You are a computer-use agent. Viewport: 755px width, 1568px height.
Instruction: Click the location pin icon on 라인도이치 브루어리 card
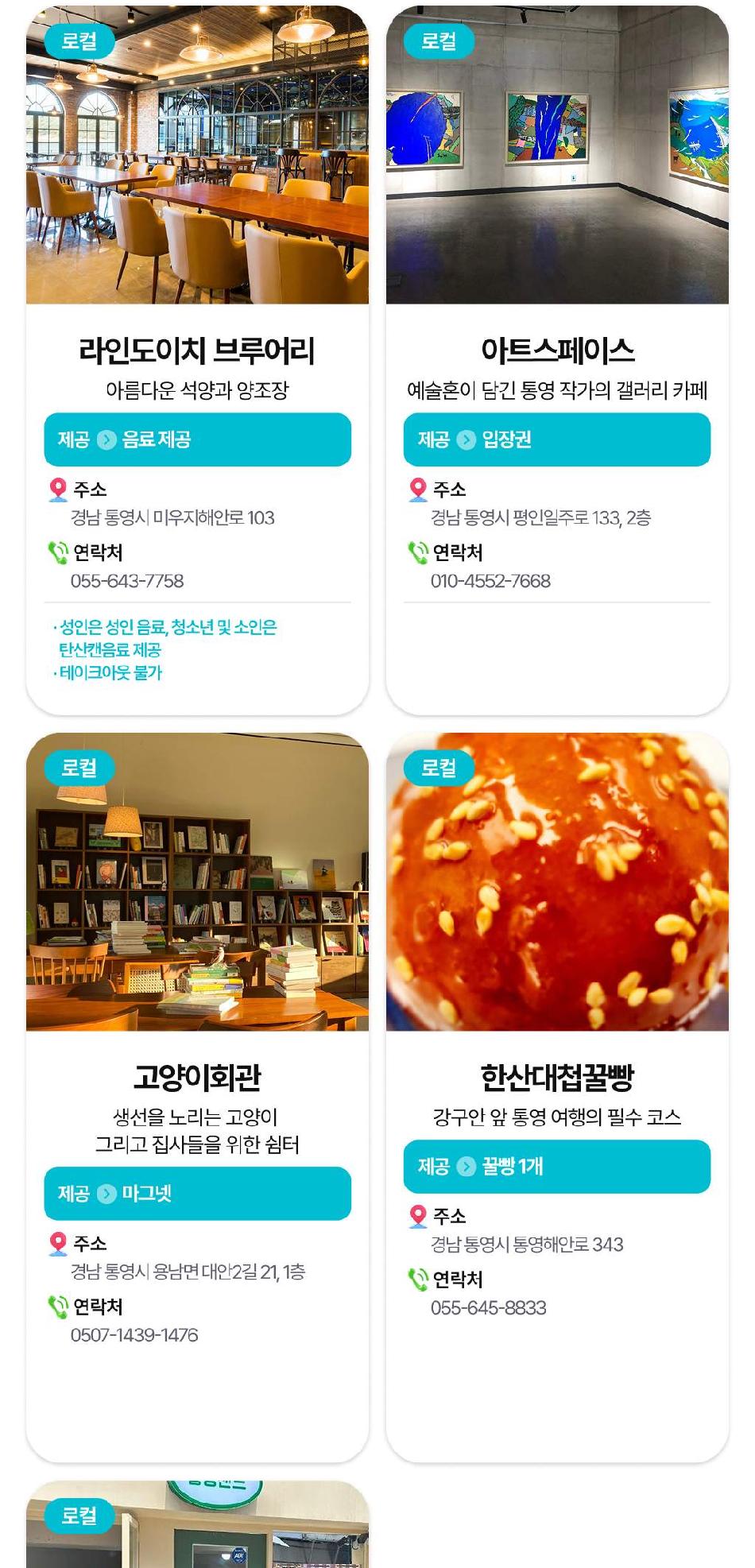coord(56,490)
